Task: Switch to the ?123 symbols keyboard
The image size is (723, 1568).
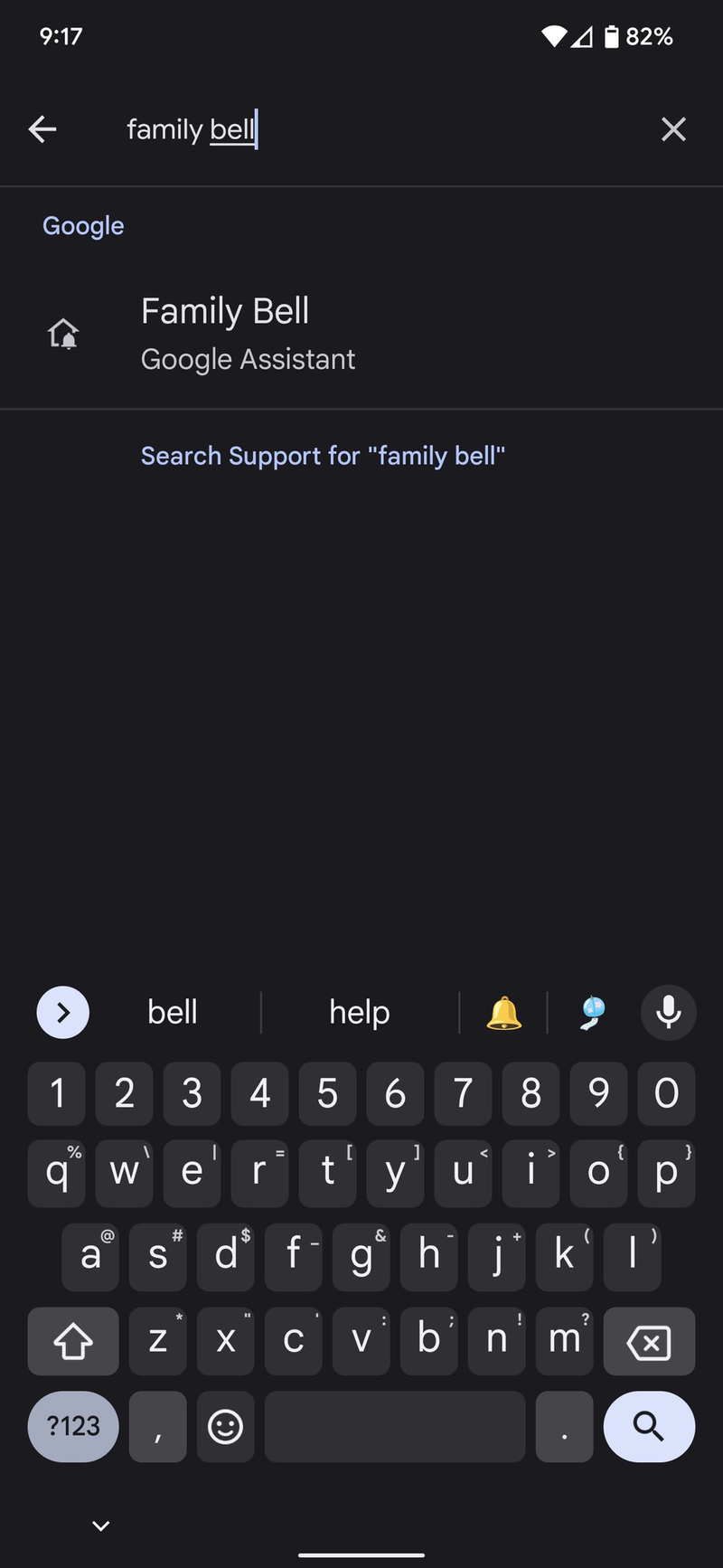Action: (72, 1427)
